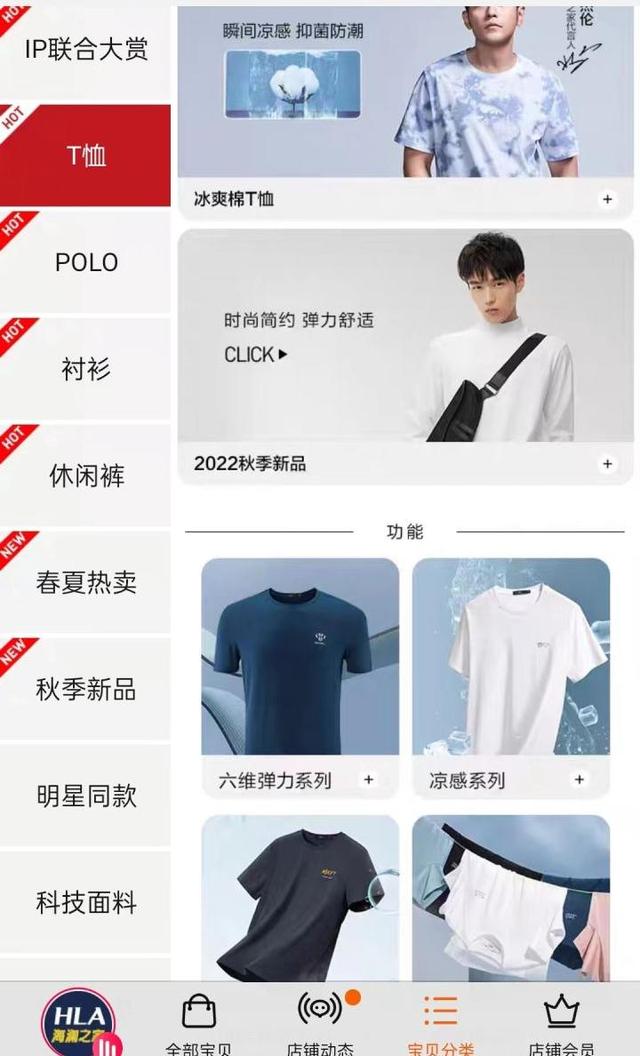Switch to the POLO category
The width and height of the screenshot is (640, 1056).
[x=86, y=262]
